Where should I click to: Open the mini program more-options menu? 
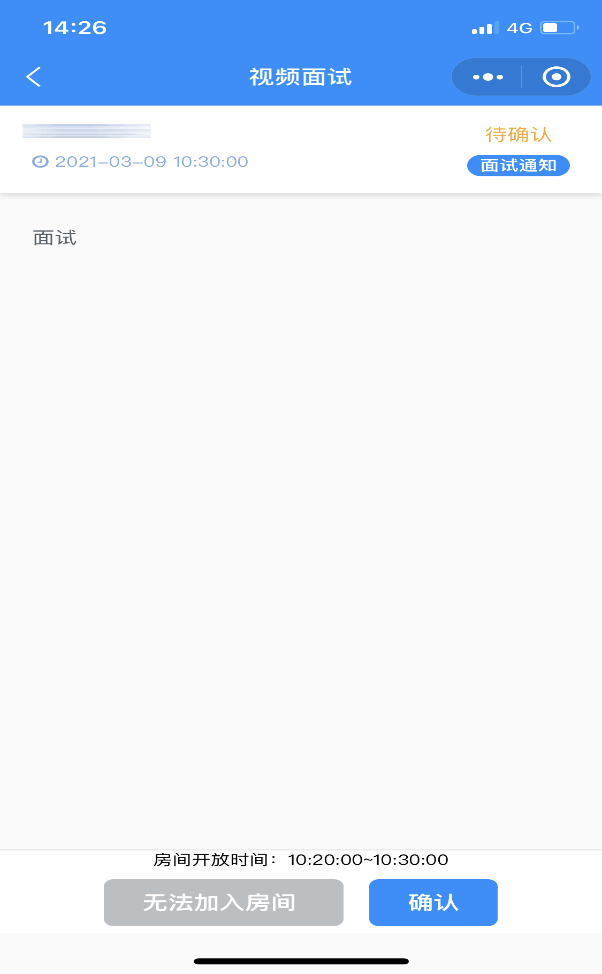[x=487, y=77]
